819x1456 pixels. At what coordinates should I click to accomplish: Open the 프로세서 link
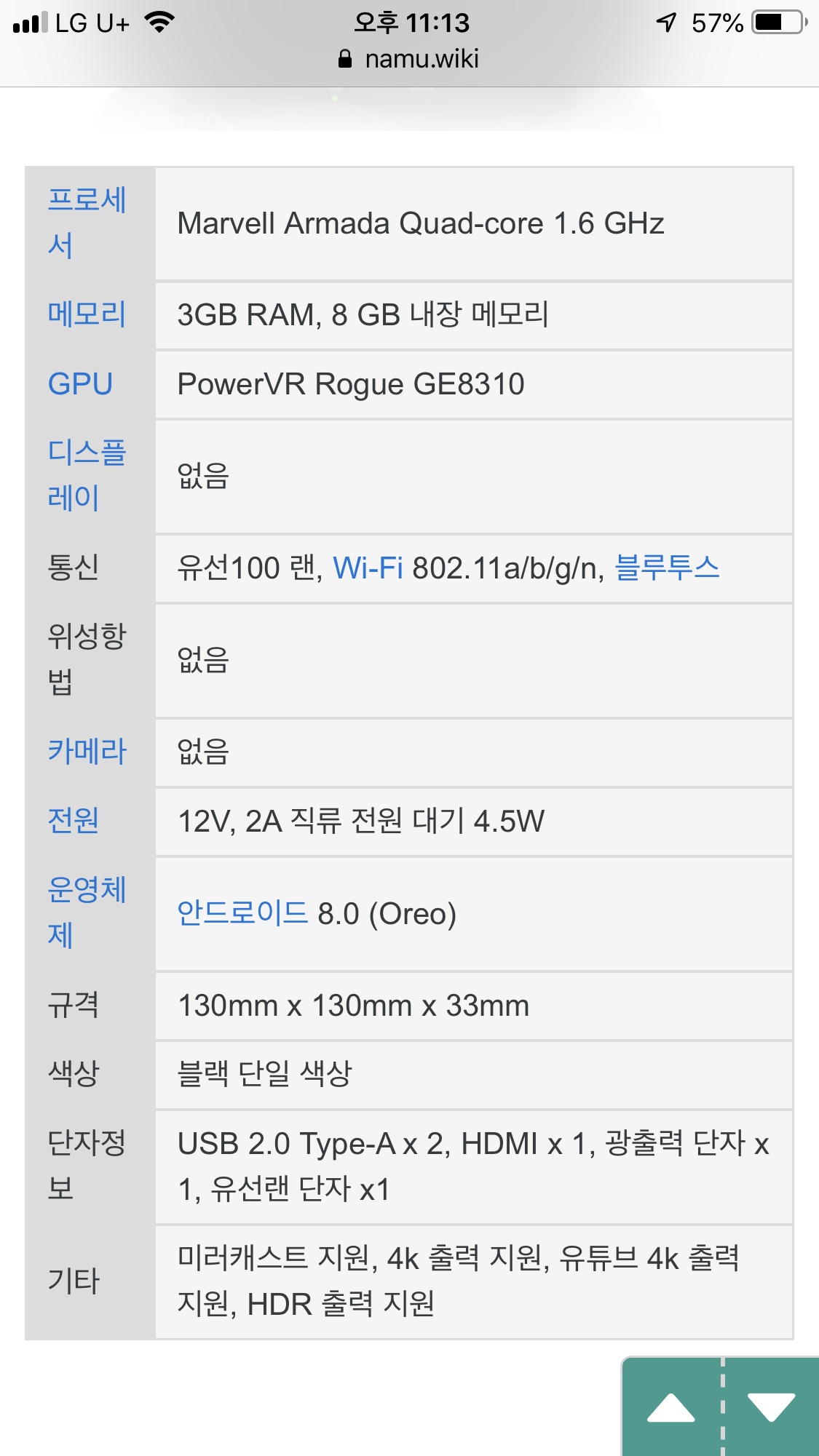tap(87, 223)
